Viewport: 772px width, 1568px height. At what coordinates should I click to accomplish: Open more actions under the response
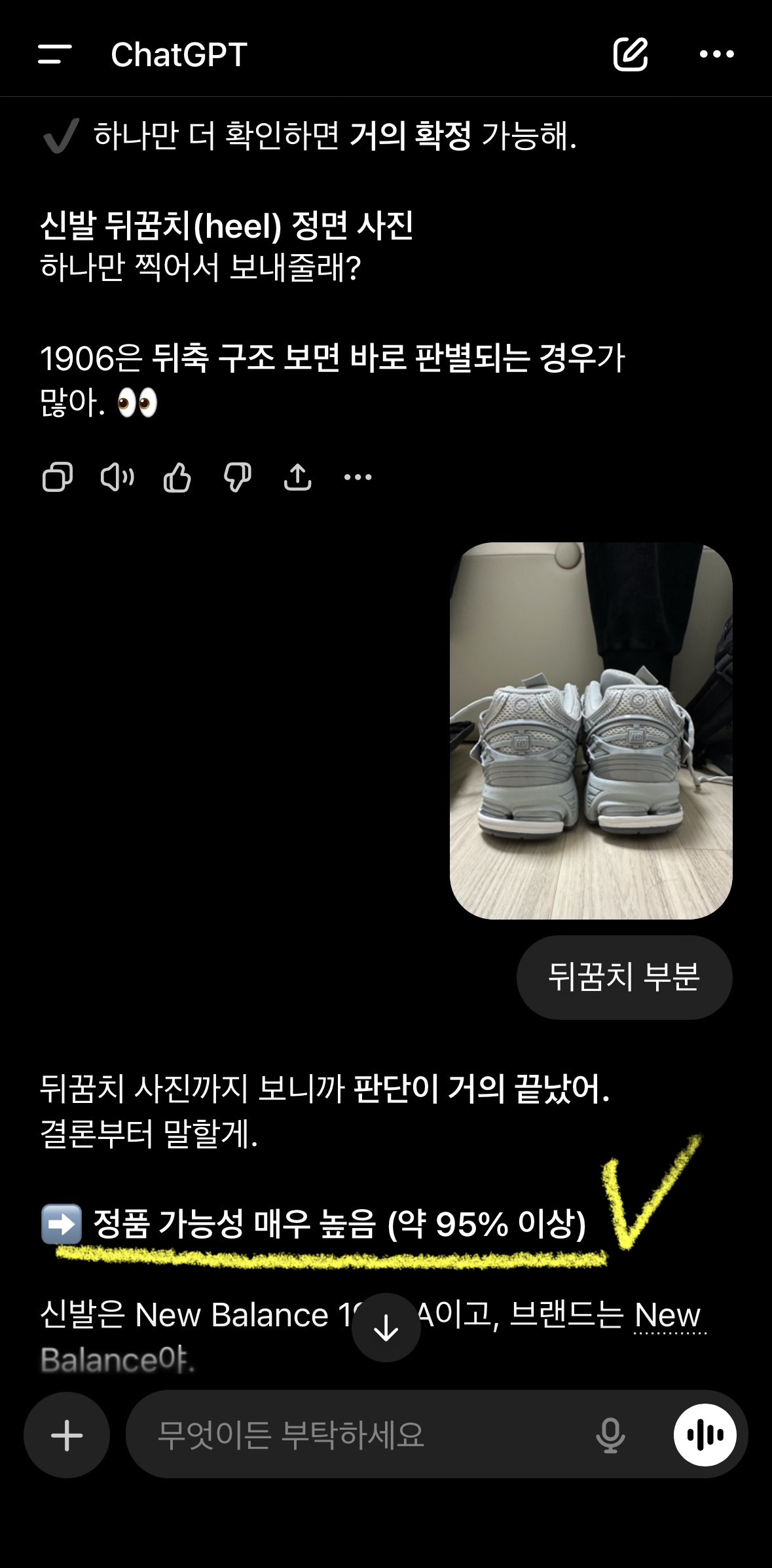[358, 477]
